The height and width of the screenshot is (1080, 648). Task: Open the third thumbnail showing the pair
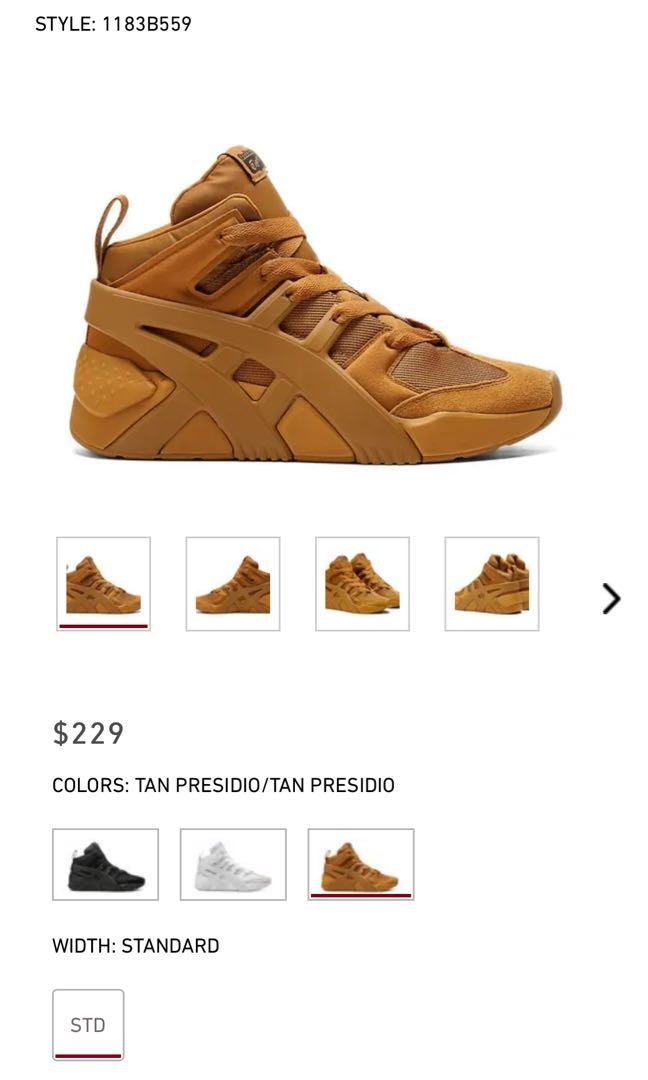[362, 584]
